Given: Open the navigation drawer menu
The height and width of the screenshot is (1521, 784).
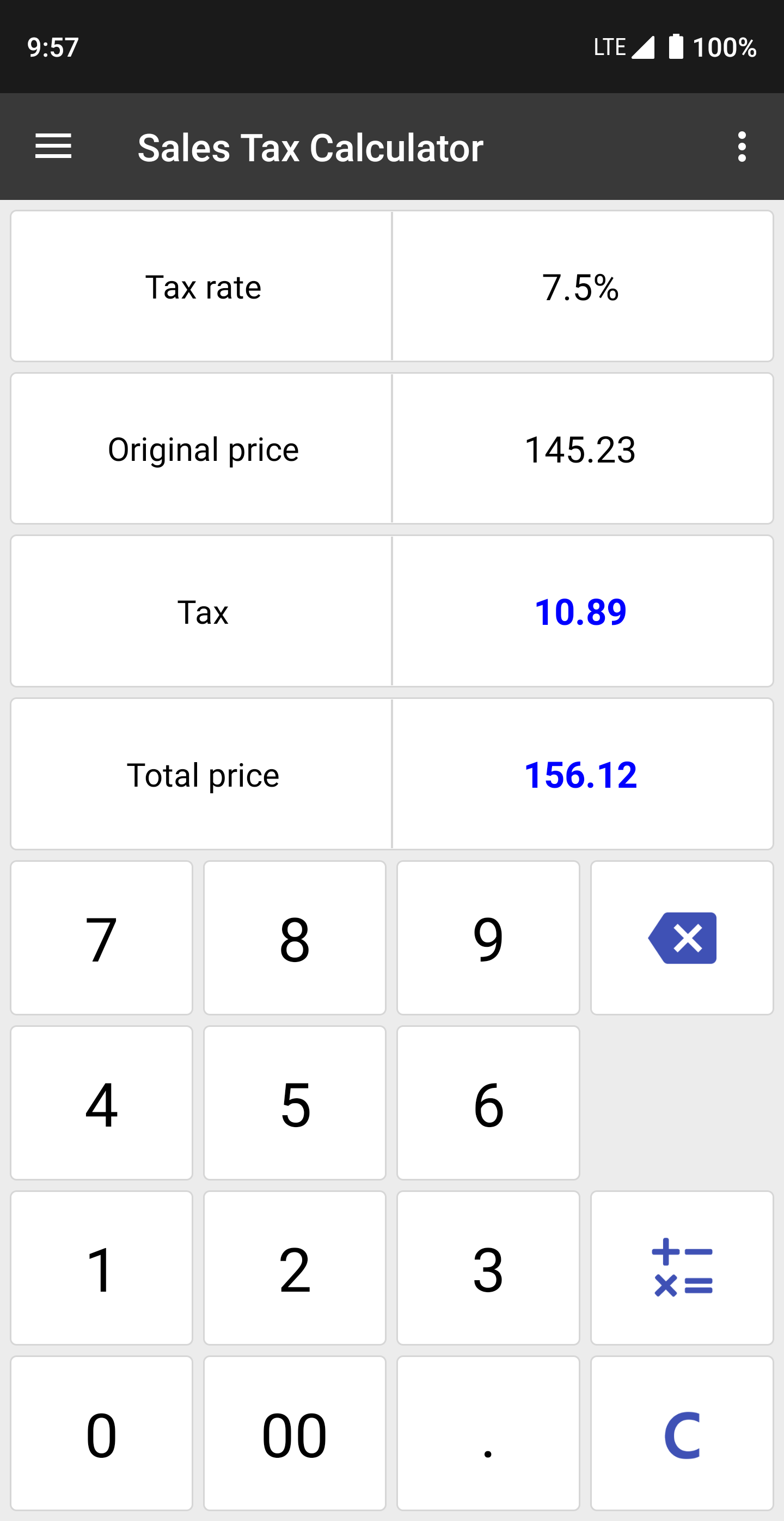Looking at the screenshot, I should (53, 147).
